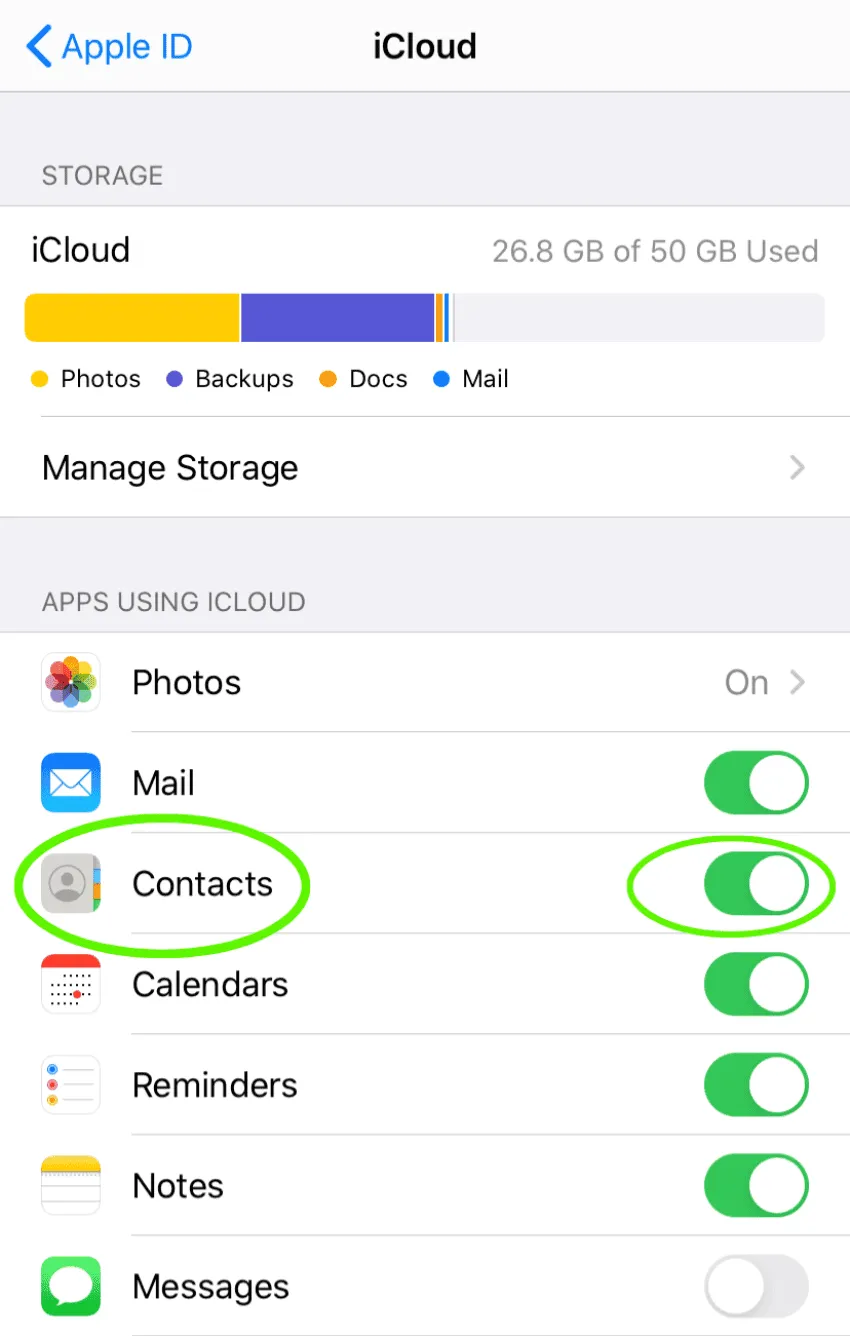Screen dimensions: 850x1336
Task: Tap the Messages app icon
Action: (x=70, y=1287)
